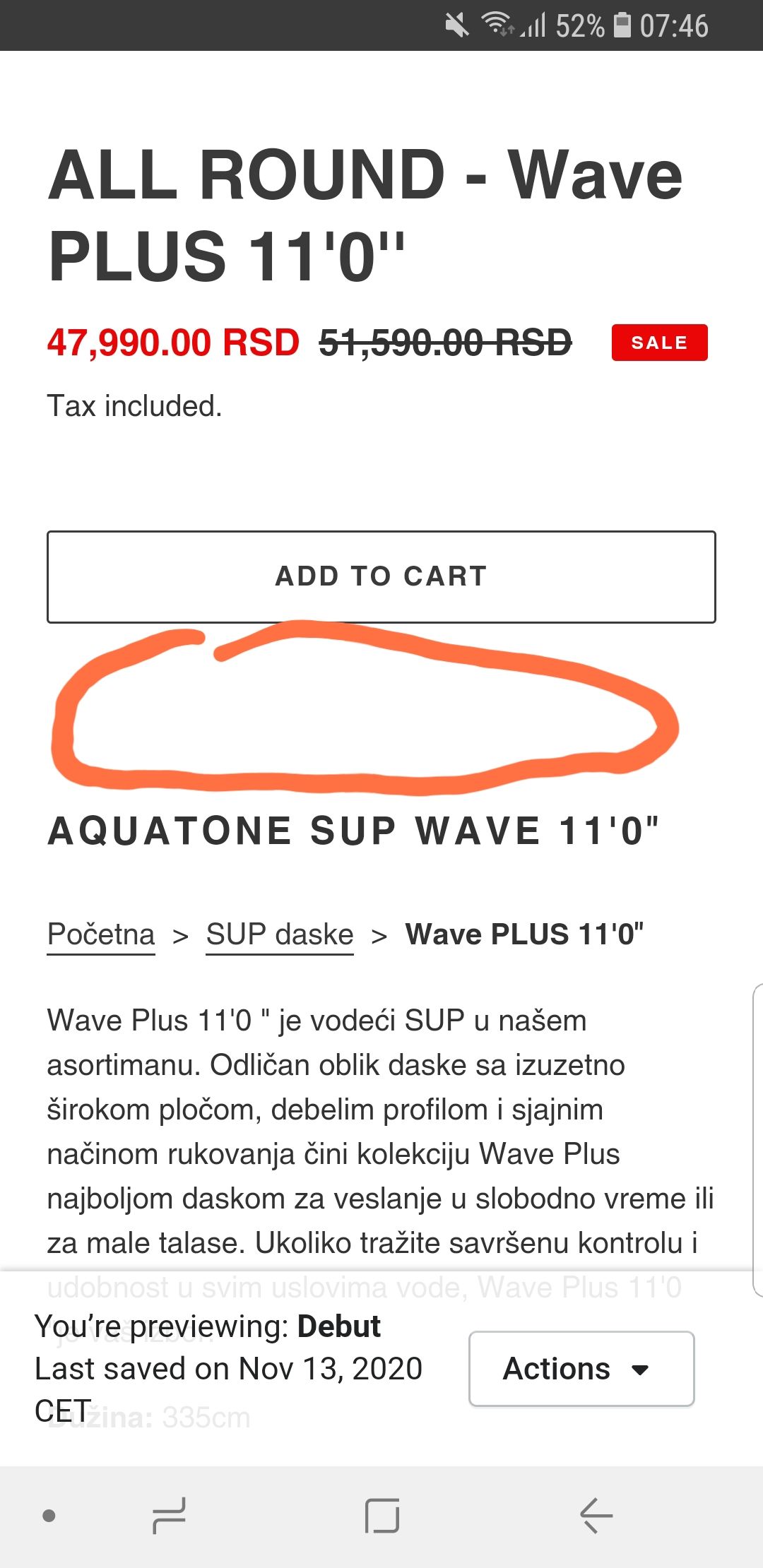
Task: Expand the Actions dropdown in preview bar
Action: [x=581, y=1369]
